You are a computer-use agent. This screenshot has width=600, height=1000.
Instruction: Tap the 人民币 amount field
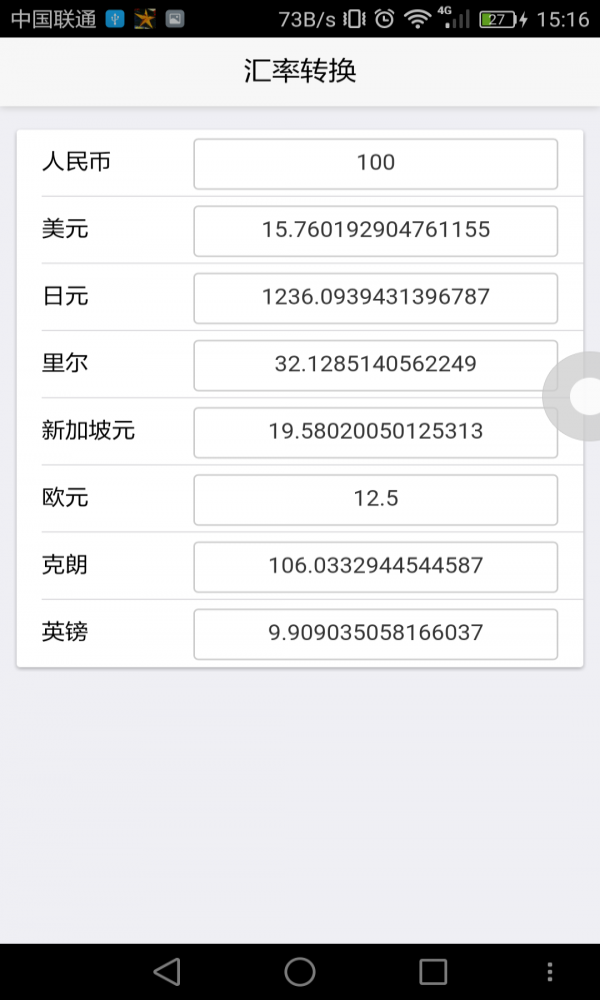[x=375, y=163]
